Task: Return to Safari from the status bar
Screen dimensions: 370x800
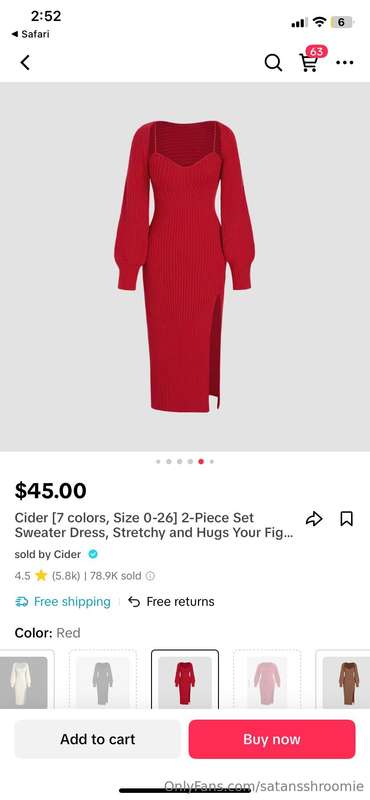Action: 30,34
